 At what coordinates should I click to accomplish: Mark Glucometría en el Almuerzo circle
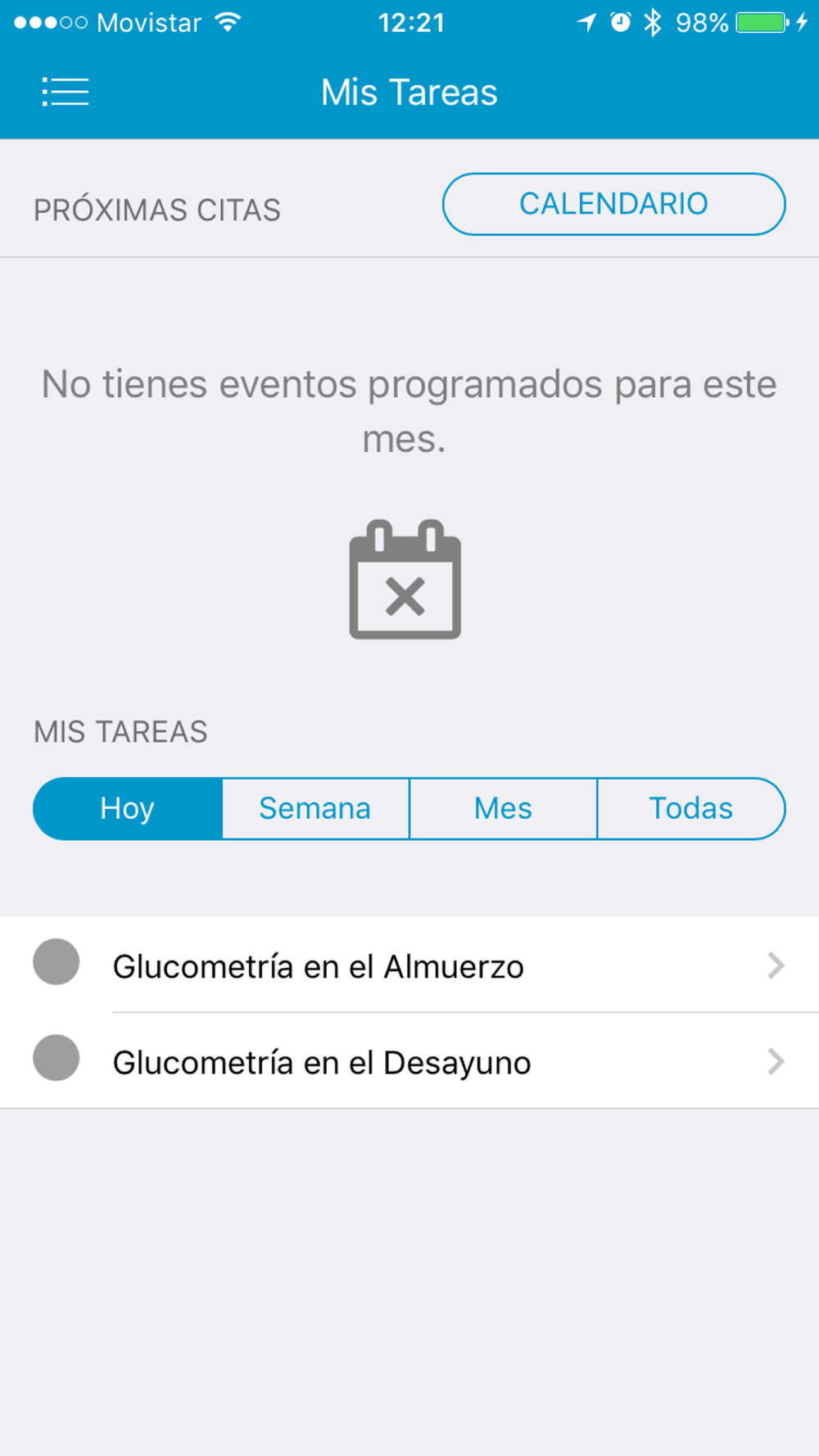57,961
